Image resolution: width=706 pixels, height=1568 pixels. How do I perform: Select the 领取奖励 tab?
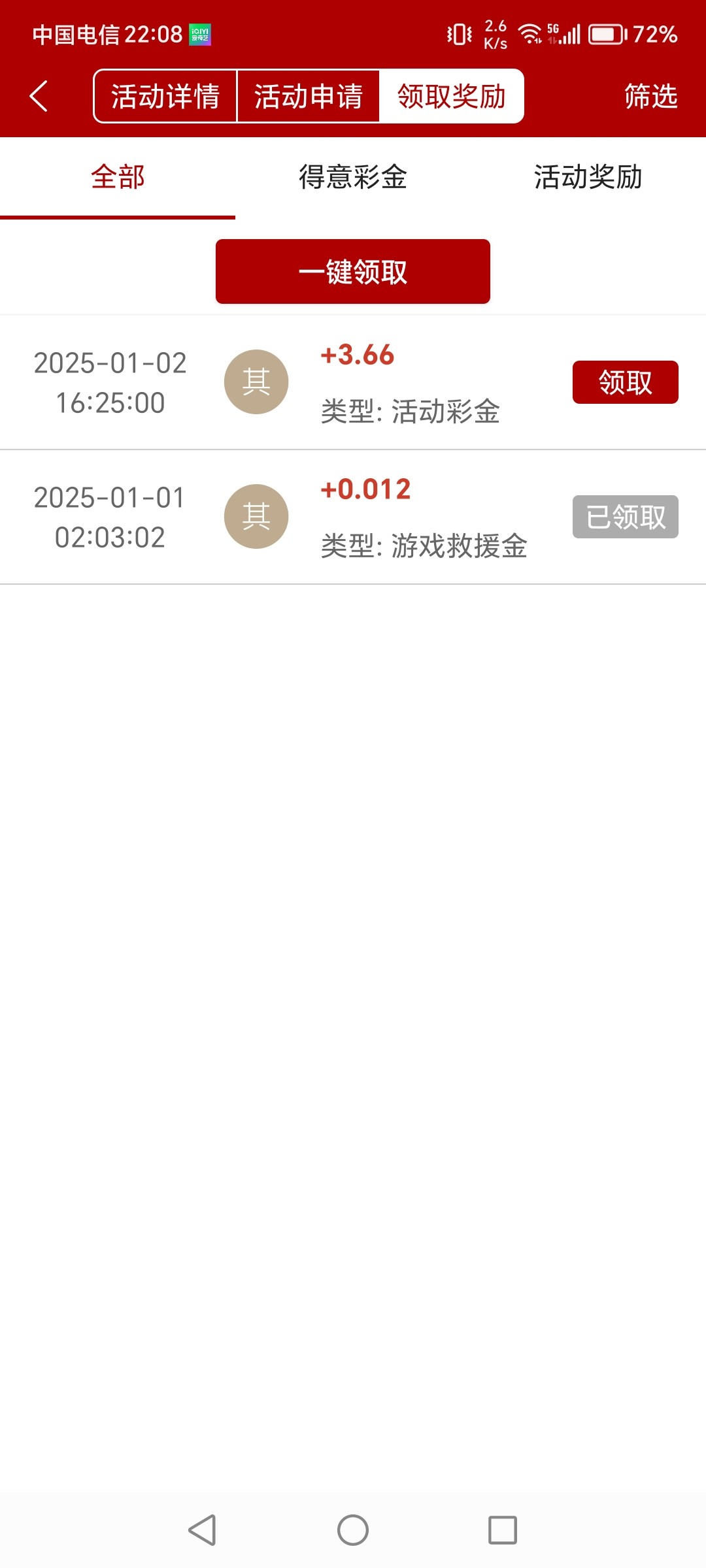451,96
